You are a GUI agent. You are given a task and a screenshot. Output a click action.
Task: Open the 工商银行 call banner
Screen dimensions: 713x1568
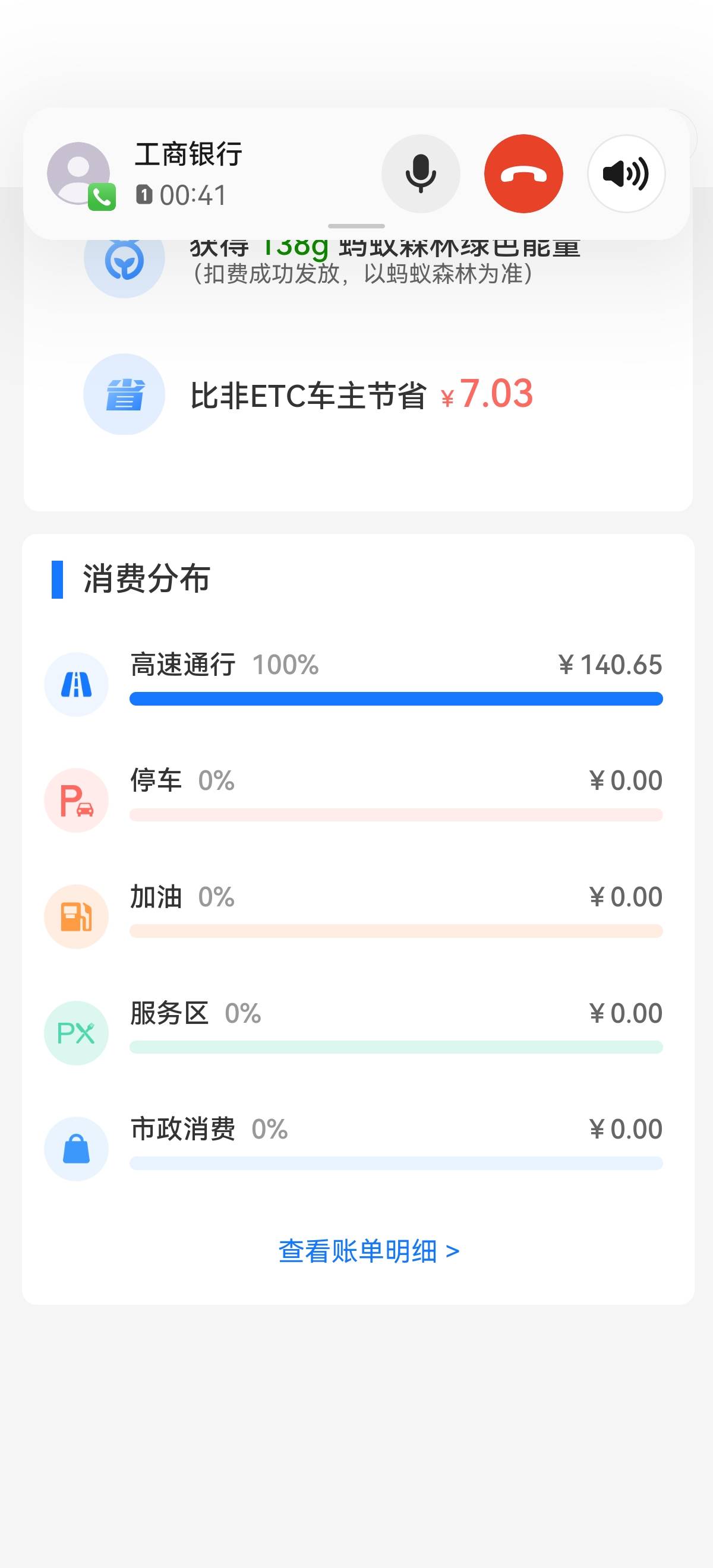189,173
